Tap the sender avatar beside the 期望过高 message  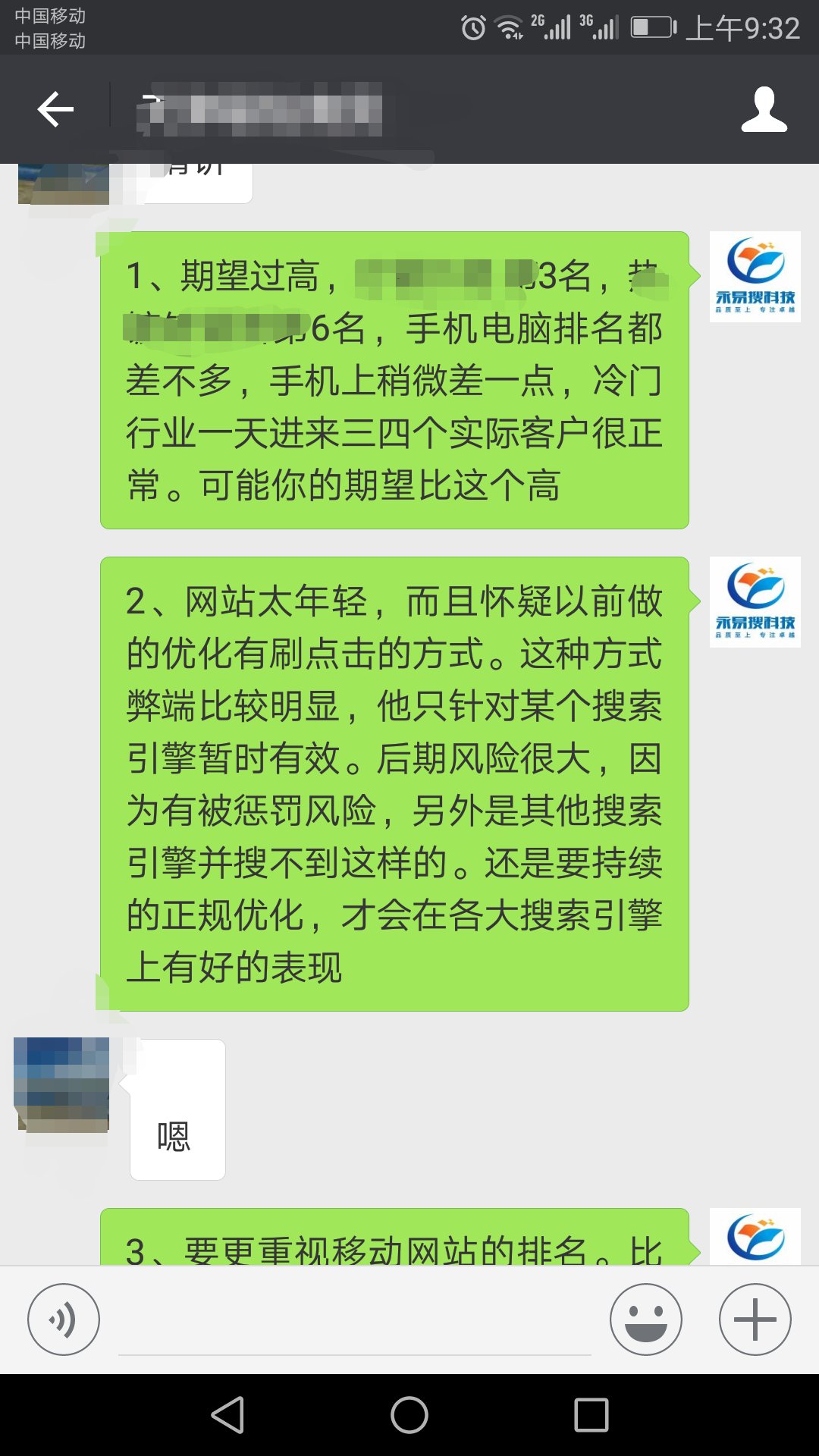click(755, 277)
